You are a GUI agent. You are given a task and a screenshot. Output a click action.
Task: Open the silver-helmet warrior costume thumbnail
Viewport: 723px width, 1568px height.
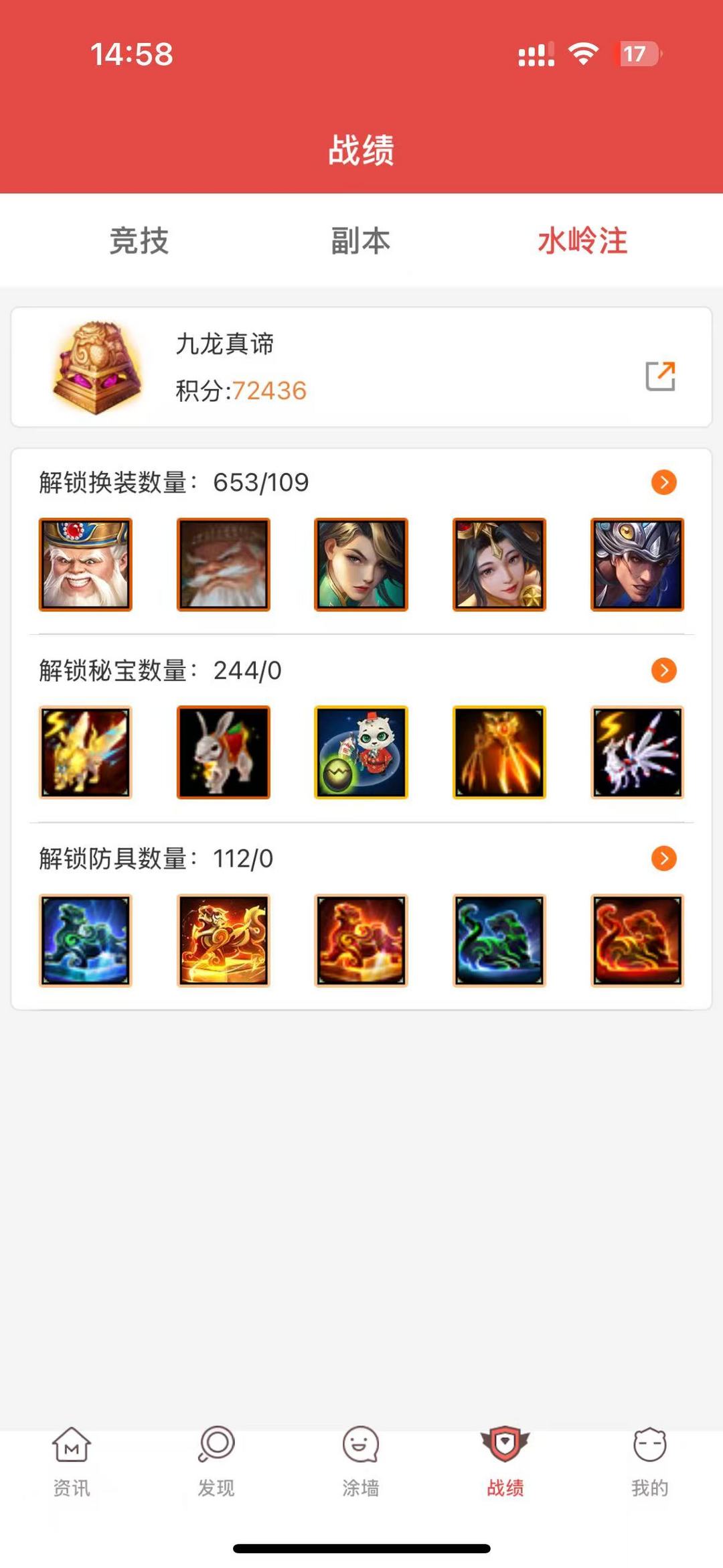click(637, 565)
